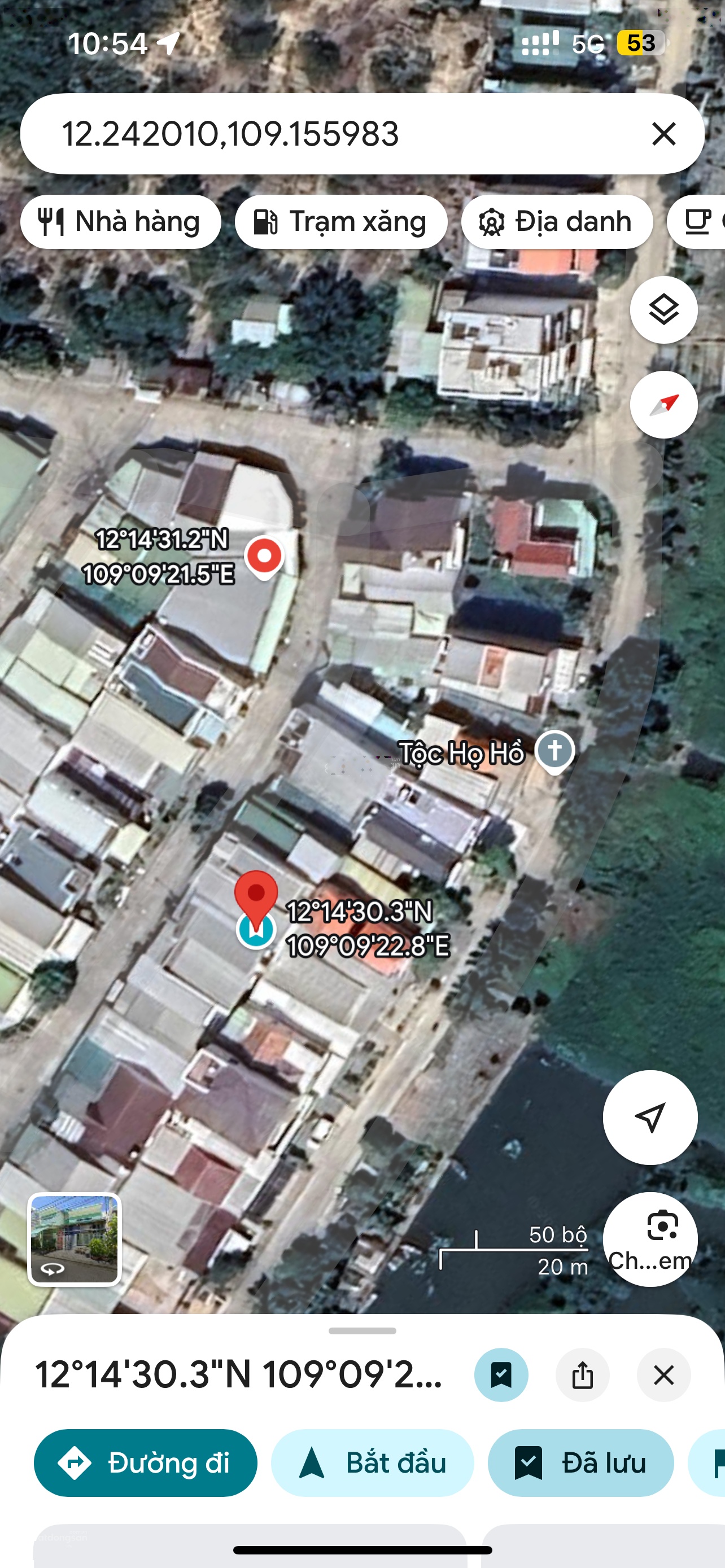The width and height of the screenshot is (725, 1568).
Task: Select the Nhà hàng chip
Action: coord(120,222)
